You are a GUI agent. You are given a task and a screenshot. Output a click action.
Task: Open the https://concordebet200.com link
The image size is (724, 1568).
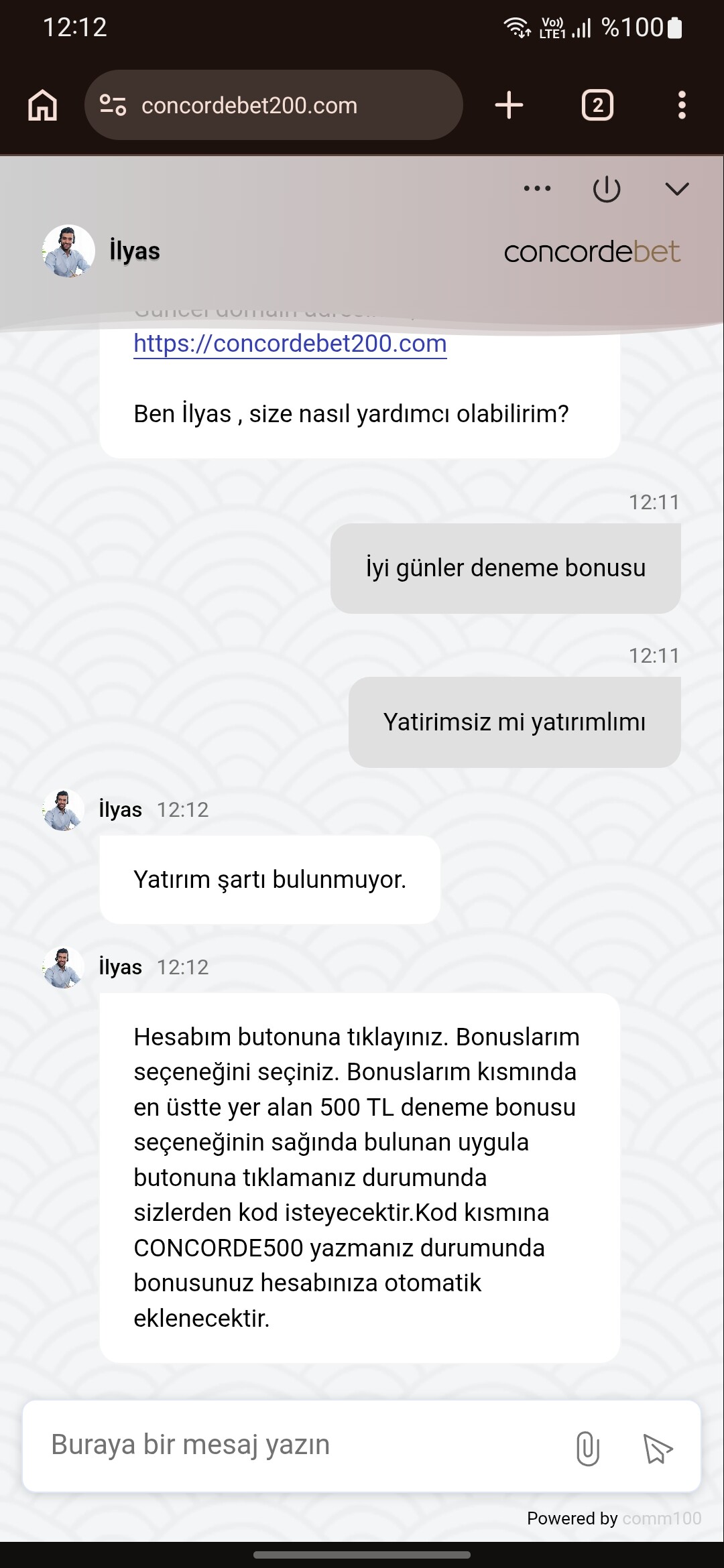click(x=290, y=344)
